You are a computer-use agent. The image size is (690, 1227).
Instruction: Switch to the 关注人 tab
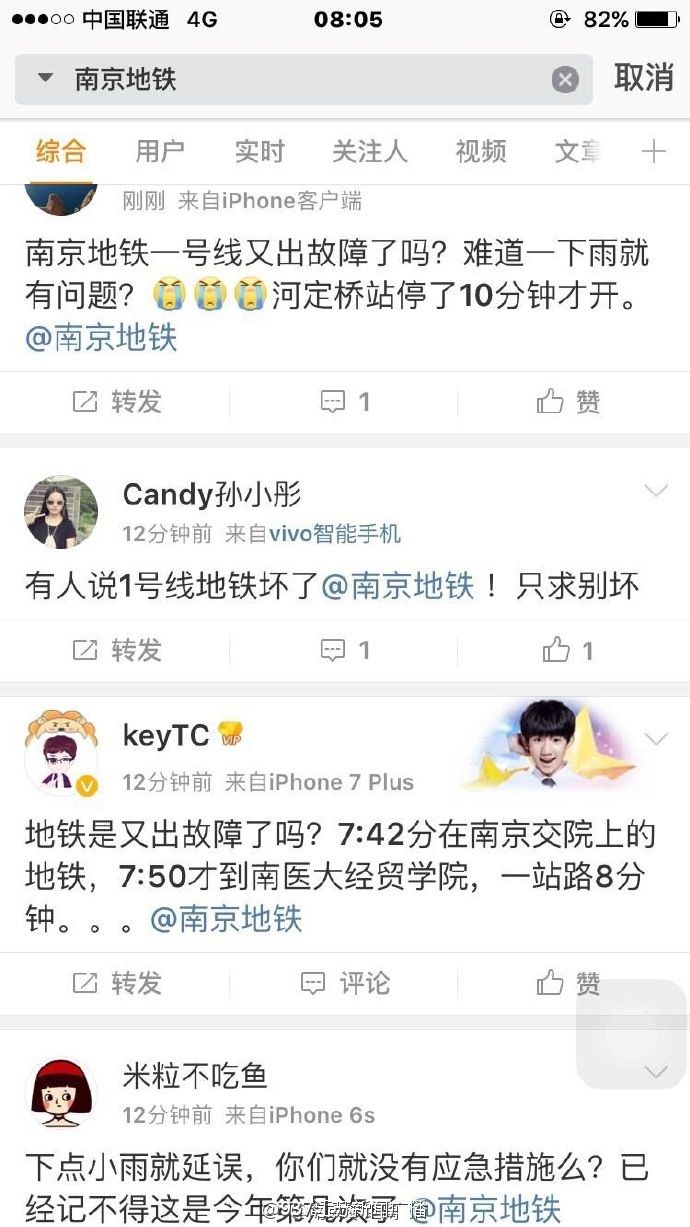click(x=369, y=151)
